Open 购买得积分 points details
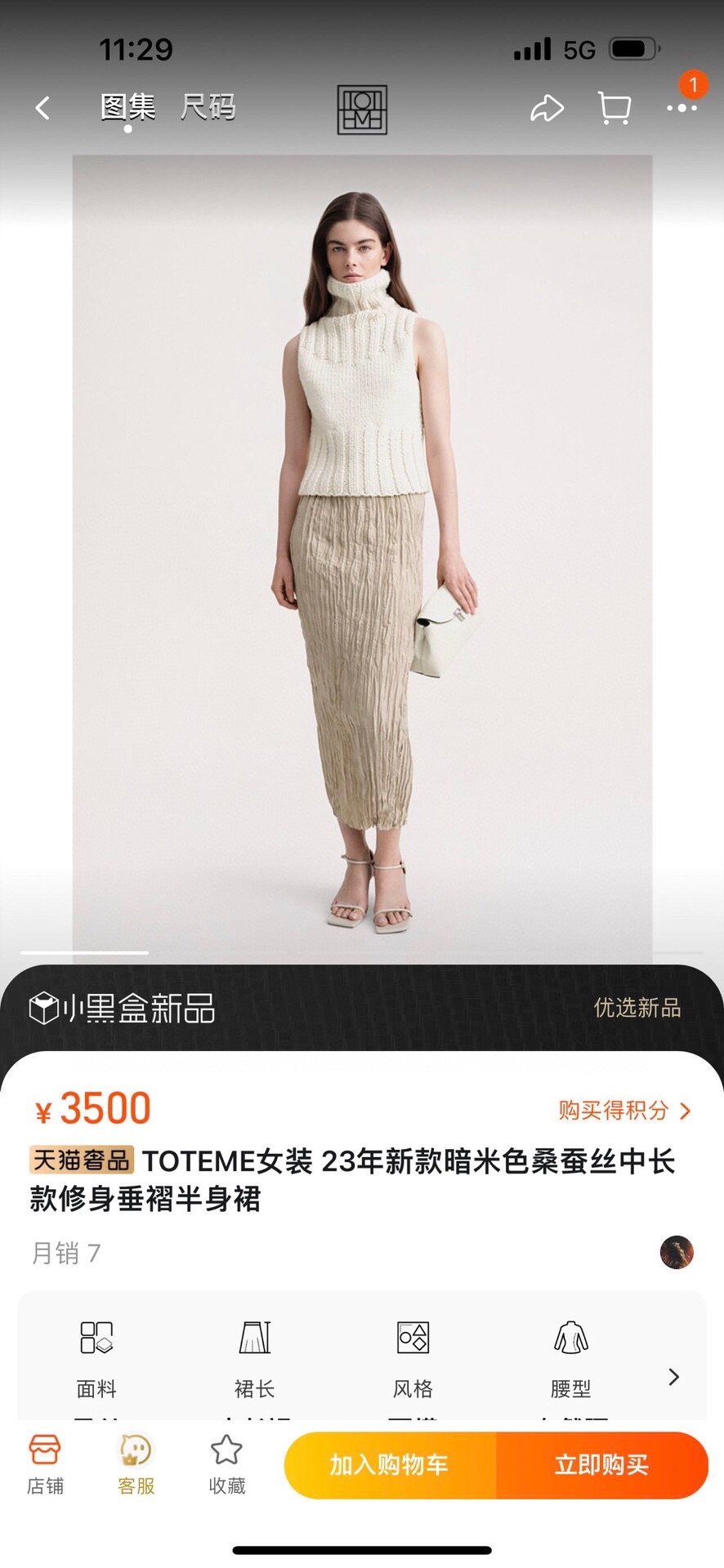724x1568 pixels. (x=624, y=1110)
